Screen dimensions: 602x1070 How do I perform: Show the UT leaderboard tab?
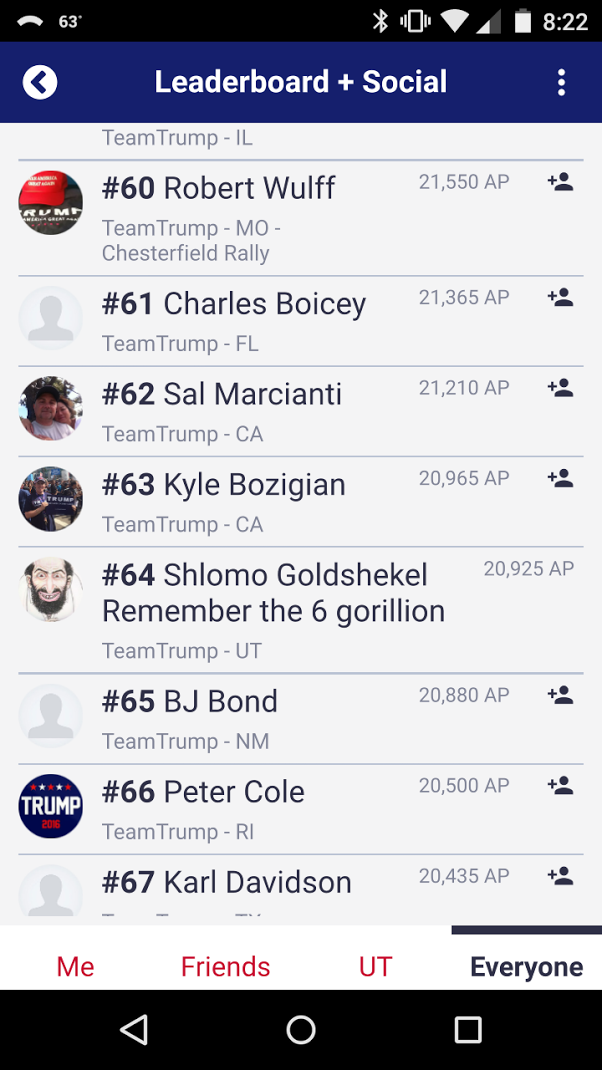(x=375, y=966)
